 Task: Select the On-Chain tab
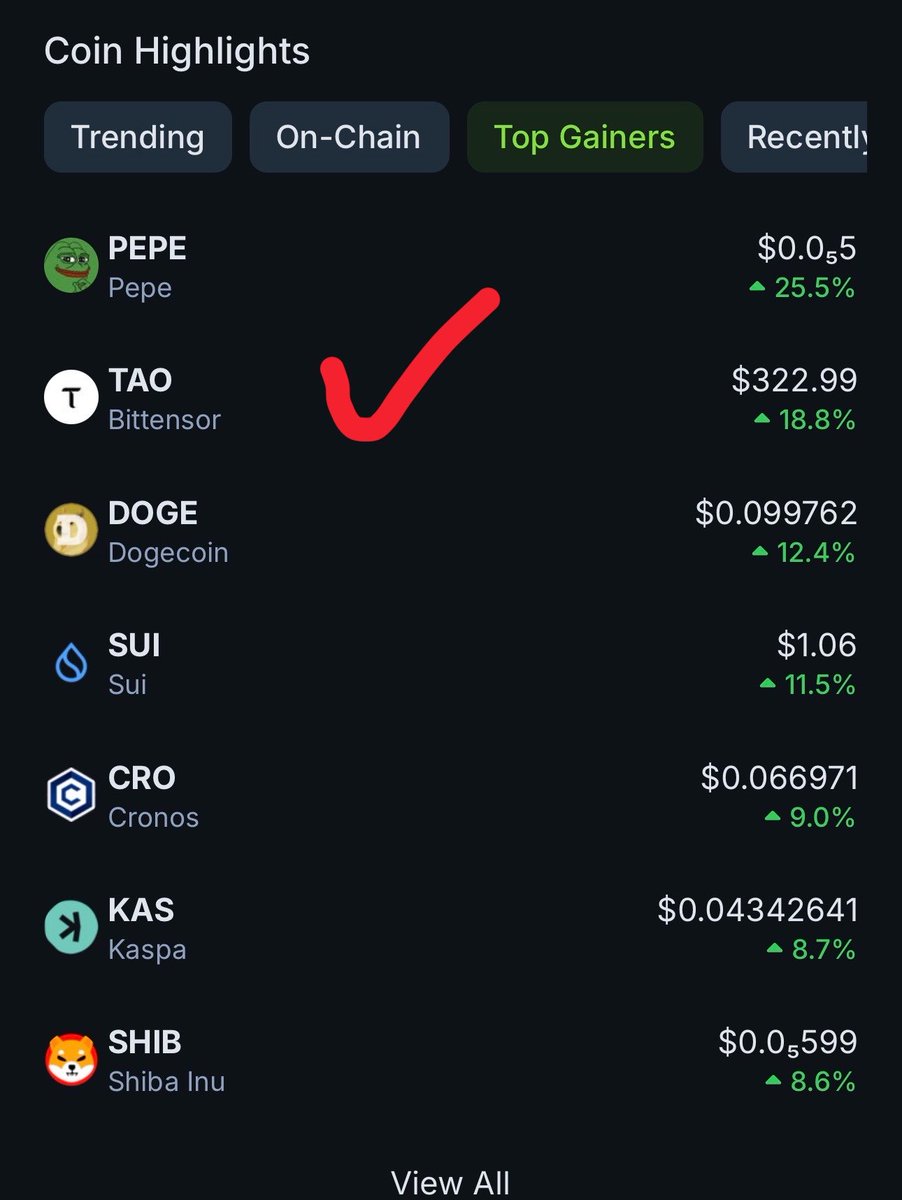click(349, 137)
